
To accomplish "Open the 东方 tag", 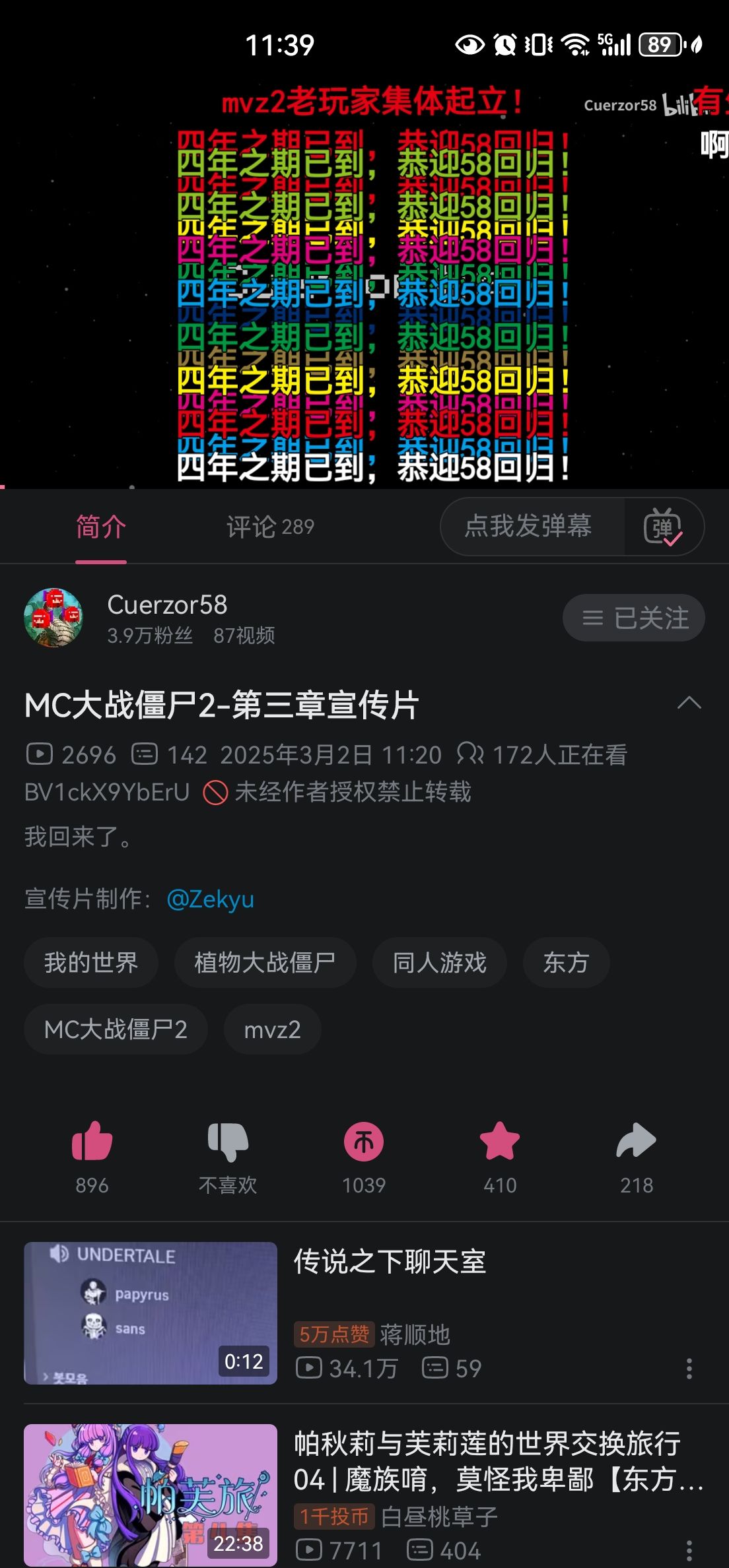I will (x=565, y=962).
